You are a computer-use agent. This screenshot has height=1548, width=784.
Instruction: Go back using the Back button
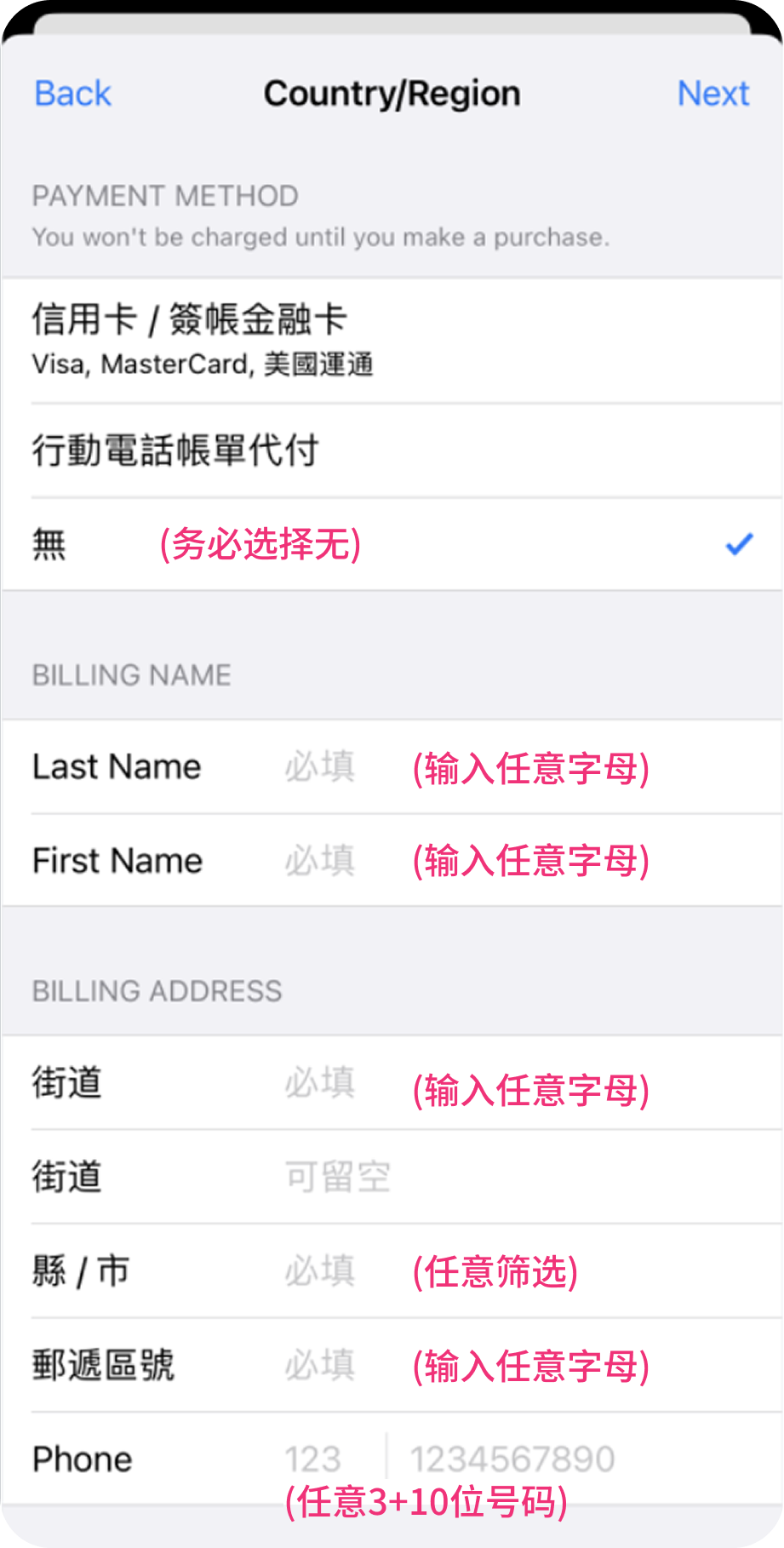[72, 94]
